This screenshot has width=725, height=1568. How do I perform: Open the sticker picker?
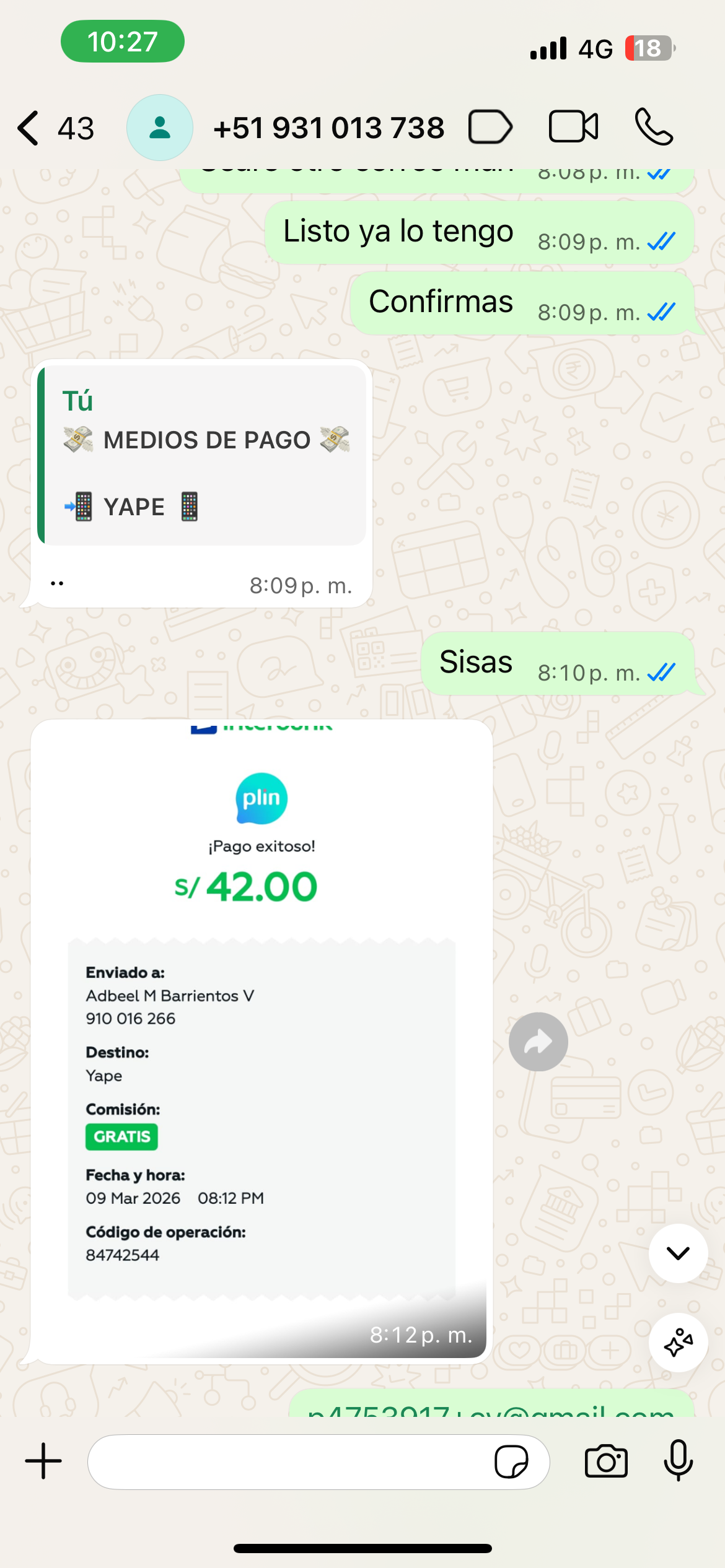(511, 1462)
